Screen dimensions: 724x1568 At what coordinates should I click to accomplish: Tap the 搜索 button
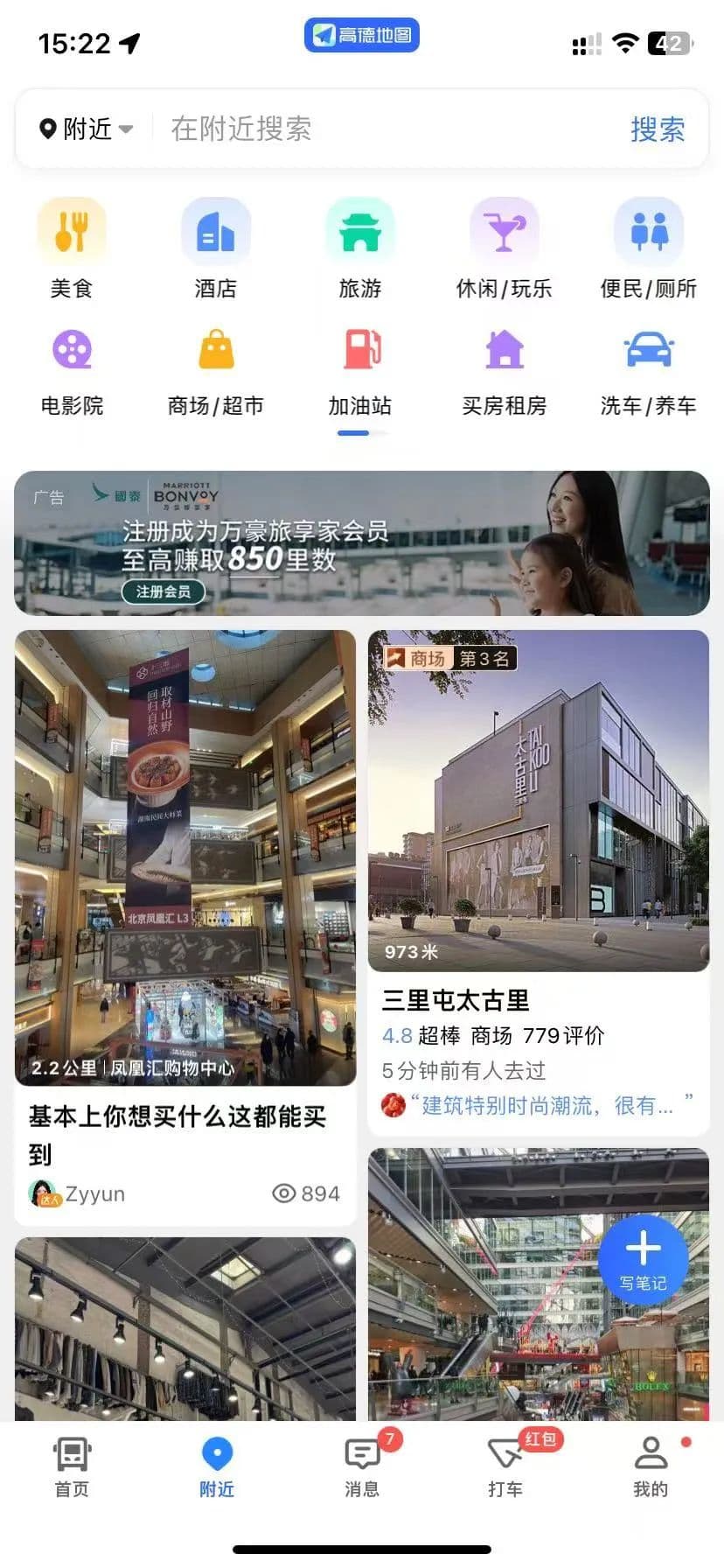(658, 129)
